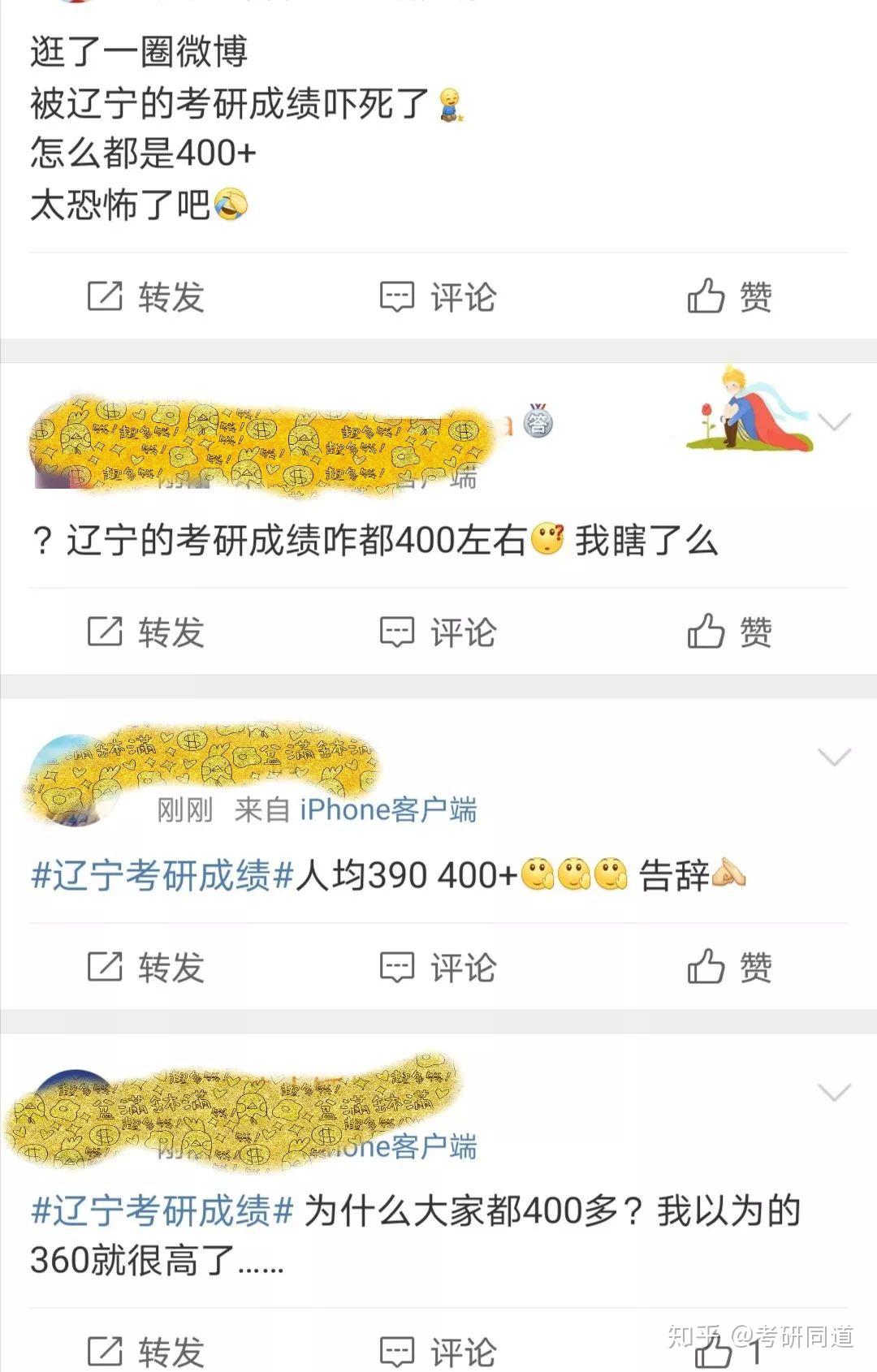Image resolution: width=877 pixels, height=1372 pixels.
Task: Open the chevron menu on 告辞 post
Action: (x=834, y=757)
